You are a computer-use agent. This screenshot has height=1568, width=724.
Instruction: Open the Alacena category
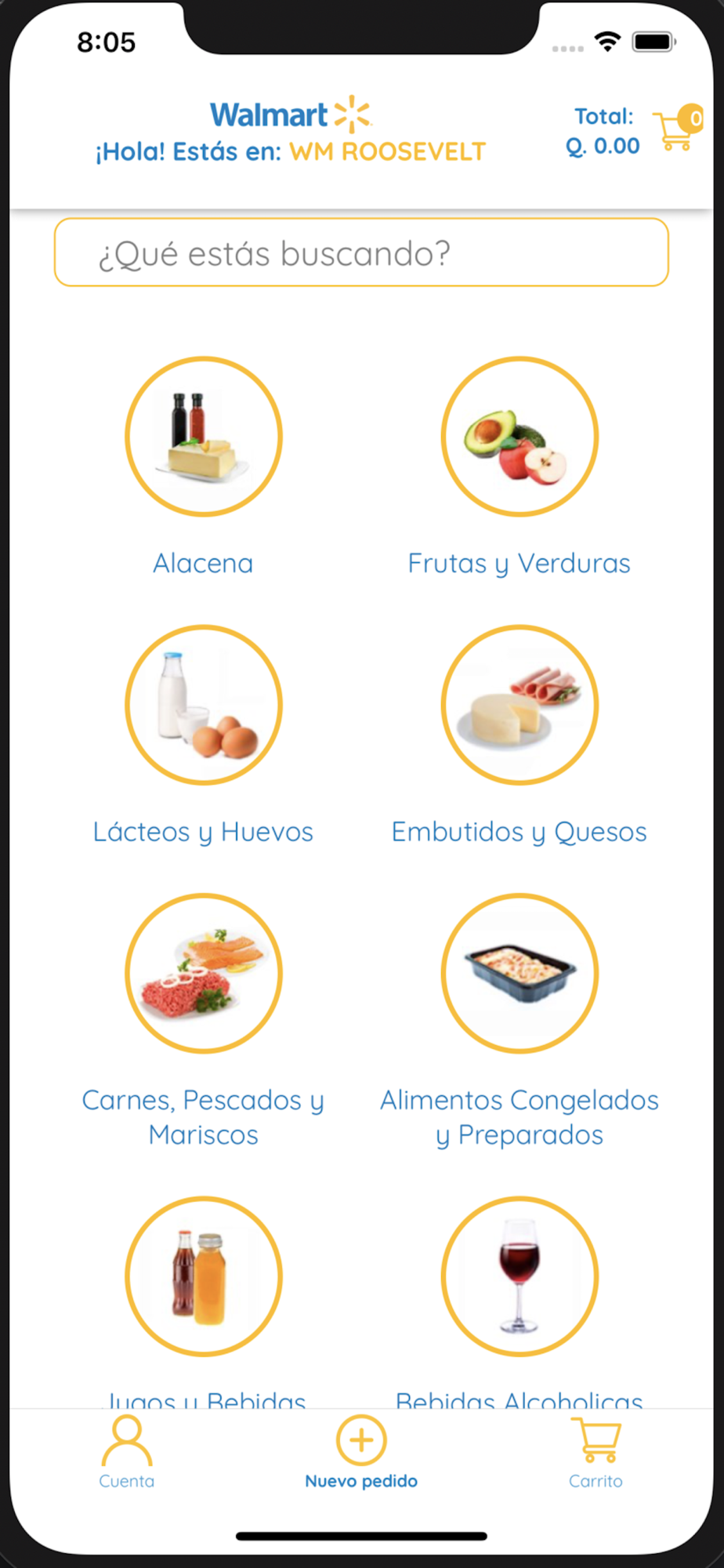[204, 437]
